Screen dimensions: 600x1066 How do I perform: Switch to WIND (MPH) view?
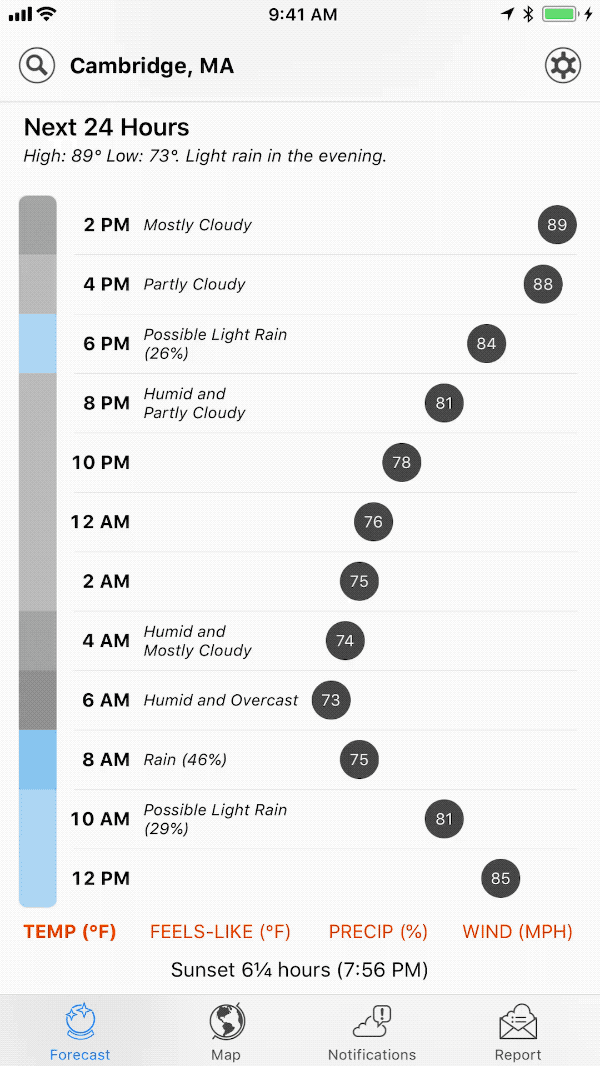coord(517,932)
